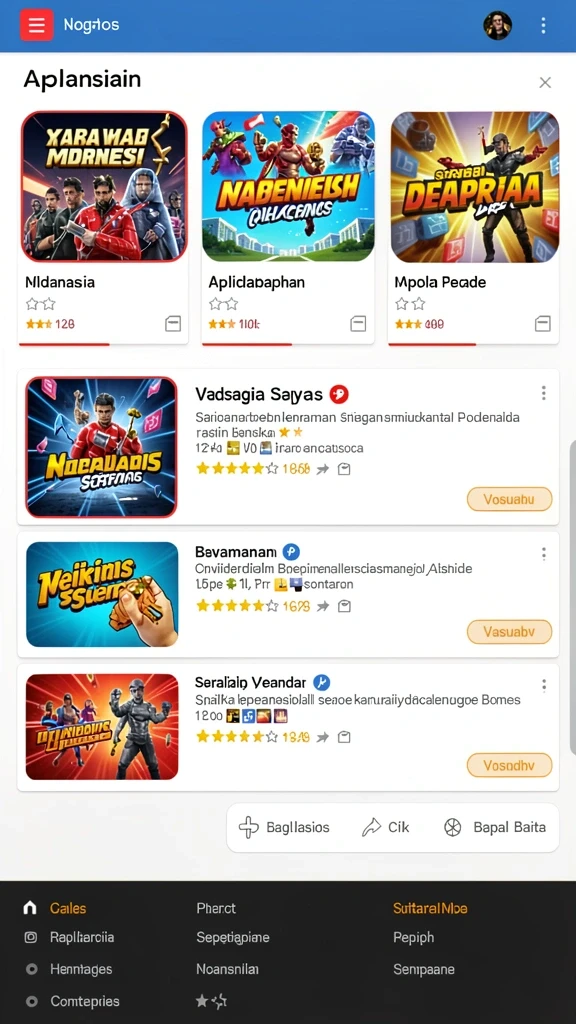
Task: Tap the Vosodhv button for Seralialp Veandar
Action: (x=509, y=765)
